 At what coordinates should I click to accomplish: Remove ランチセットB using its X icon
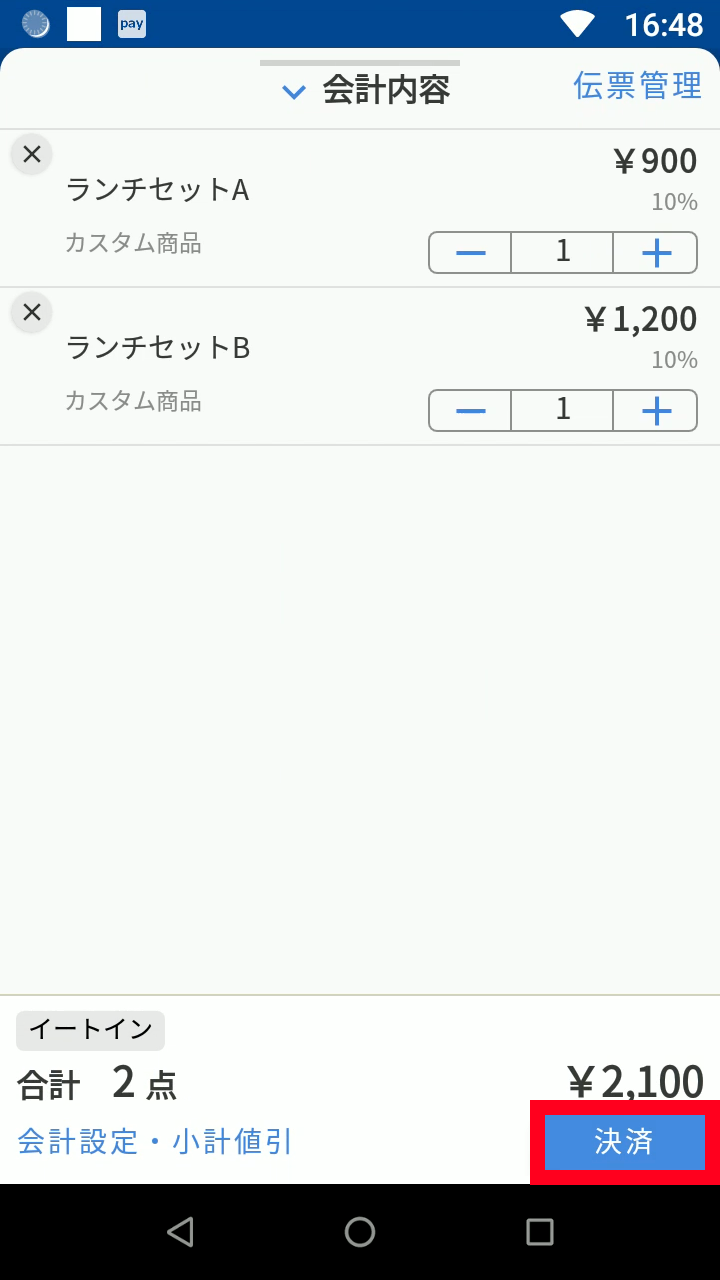31,312
